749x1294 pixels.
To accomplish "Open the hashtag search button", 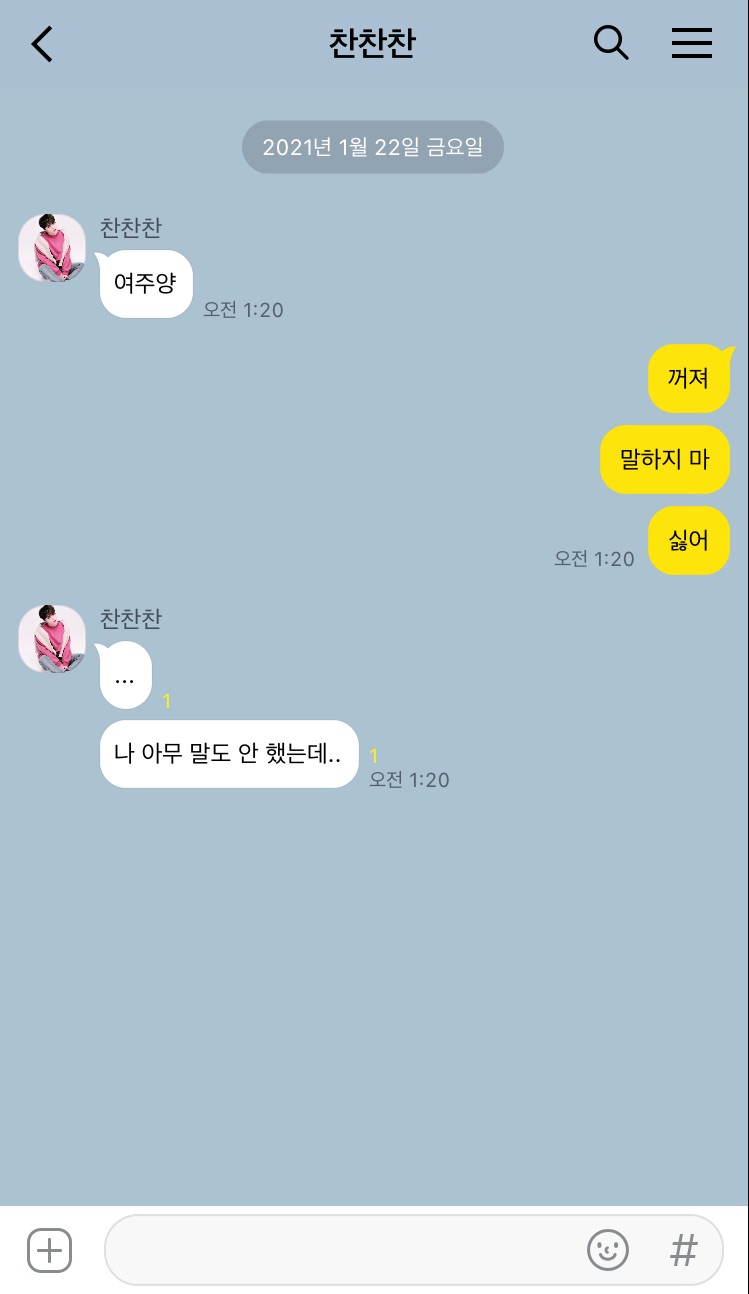I will click(x=683, y=1250).
